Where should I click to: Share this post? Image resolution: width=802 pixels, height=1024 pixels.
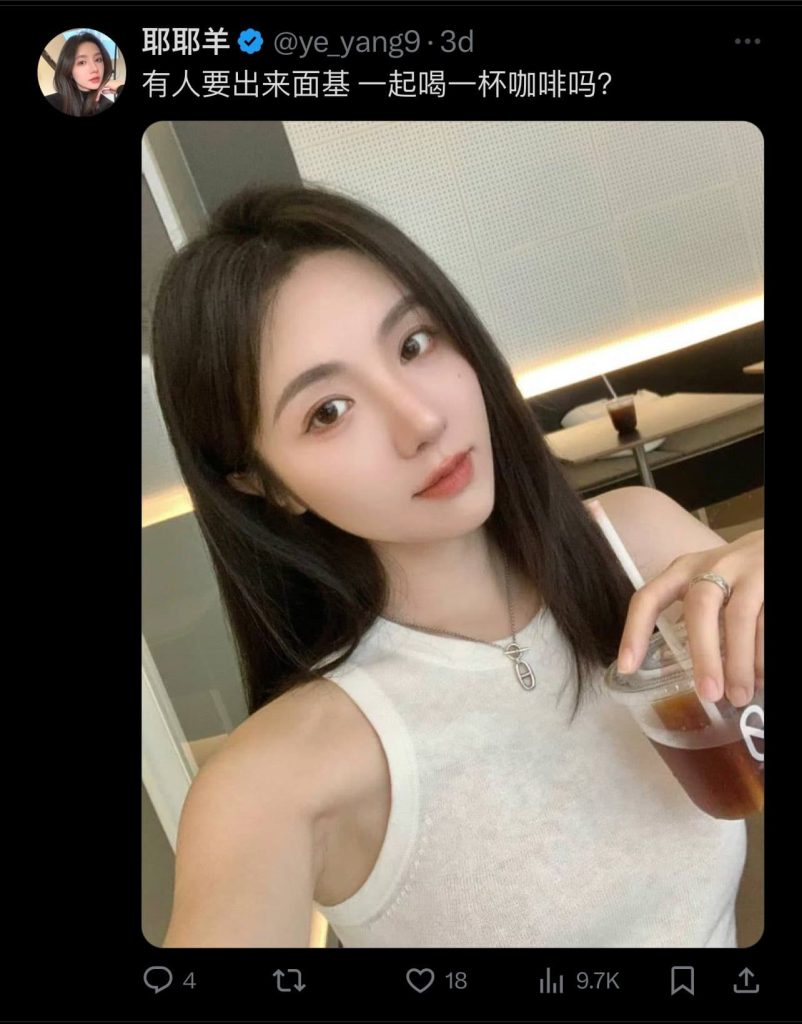click(746, 980)
